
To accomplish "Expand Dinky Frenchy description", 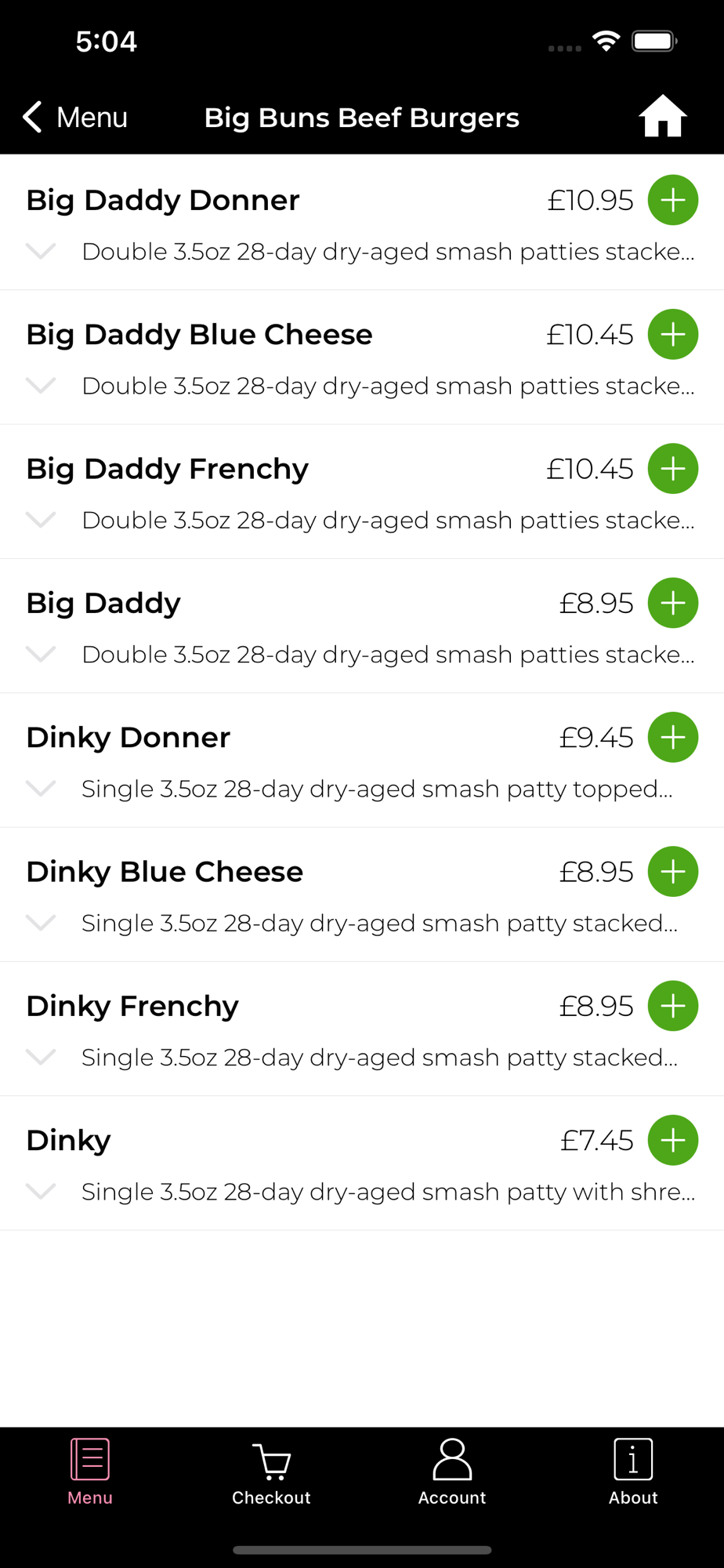I will click(41, 1057).
